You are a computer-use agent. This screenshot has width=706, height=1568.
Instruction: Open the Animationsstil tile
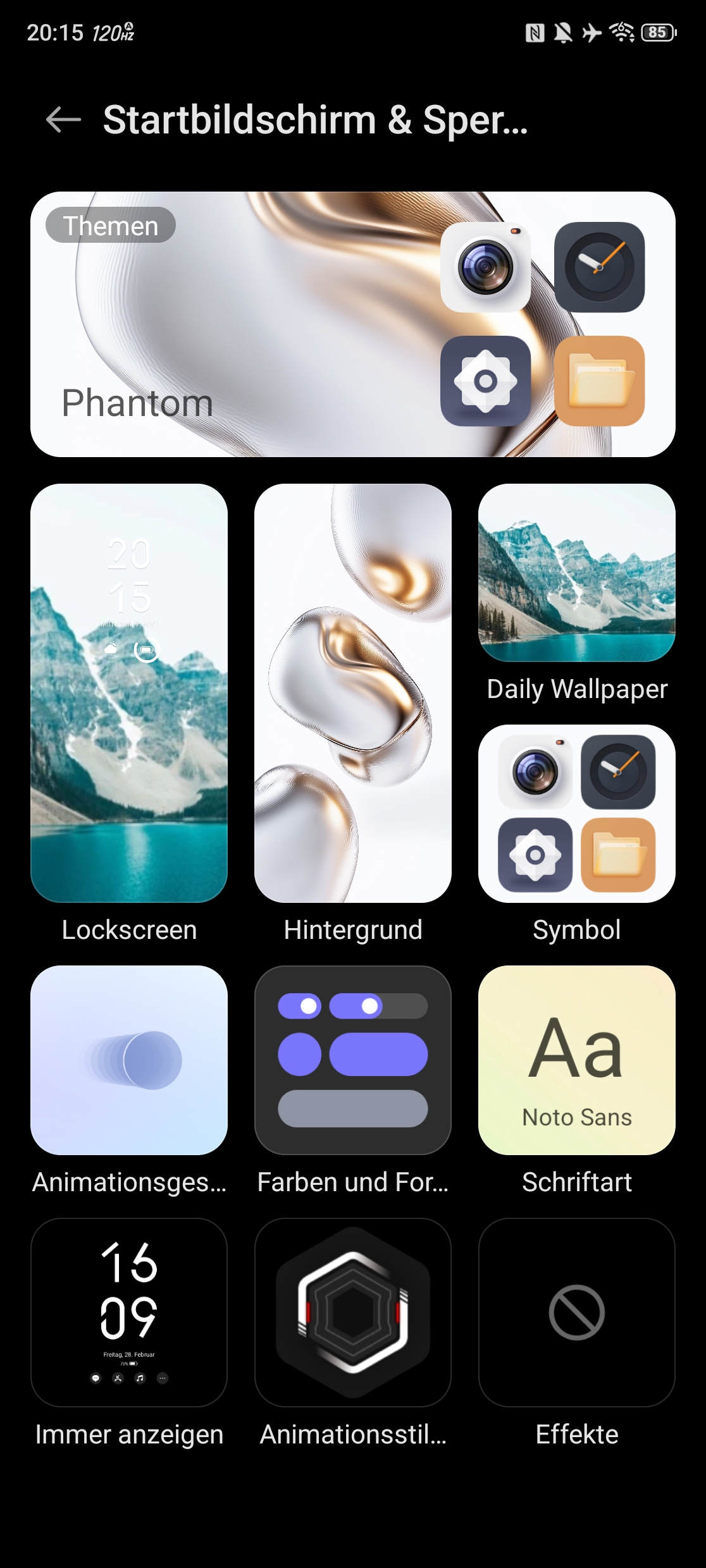353,1313
